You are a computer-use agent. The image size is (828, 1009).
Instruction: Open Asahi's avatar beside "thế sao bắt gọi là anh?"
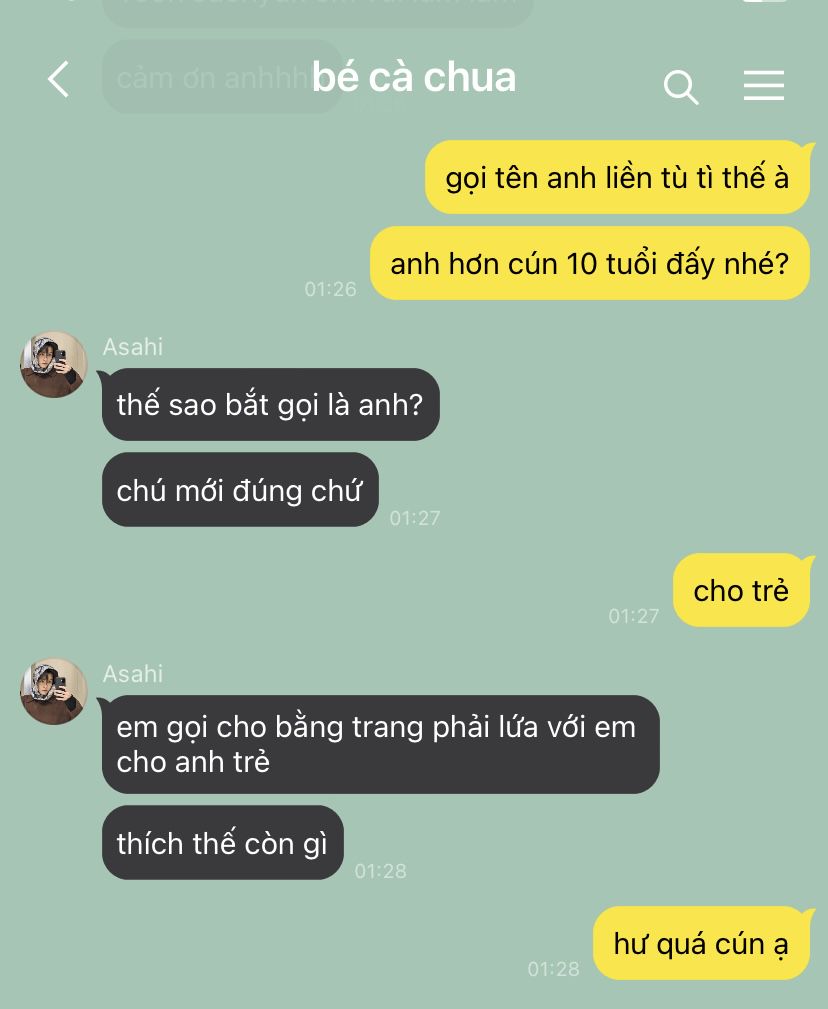(54, 365)
